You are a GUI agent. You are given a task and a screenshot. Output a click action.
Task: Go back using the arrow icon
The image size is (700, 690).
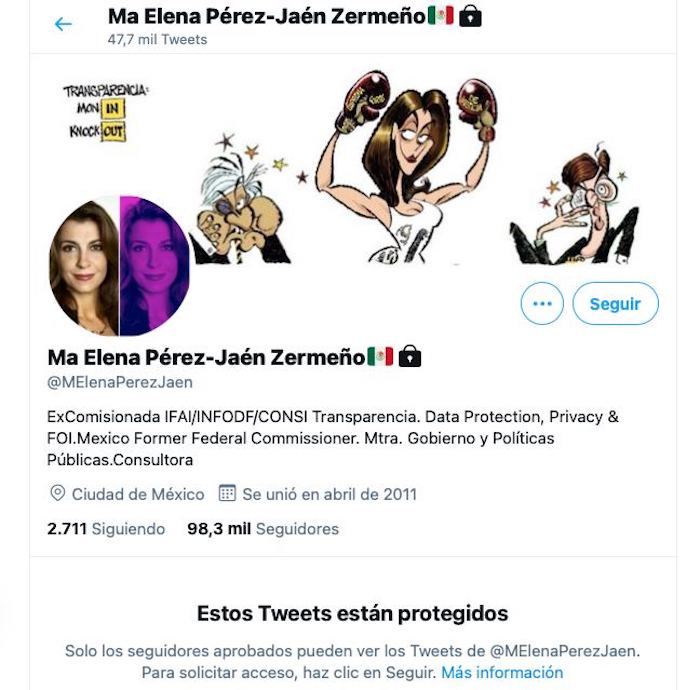[63, 24]
